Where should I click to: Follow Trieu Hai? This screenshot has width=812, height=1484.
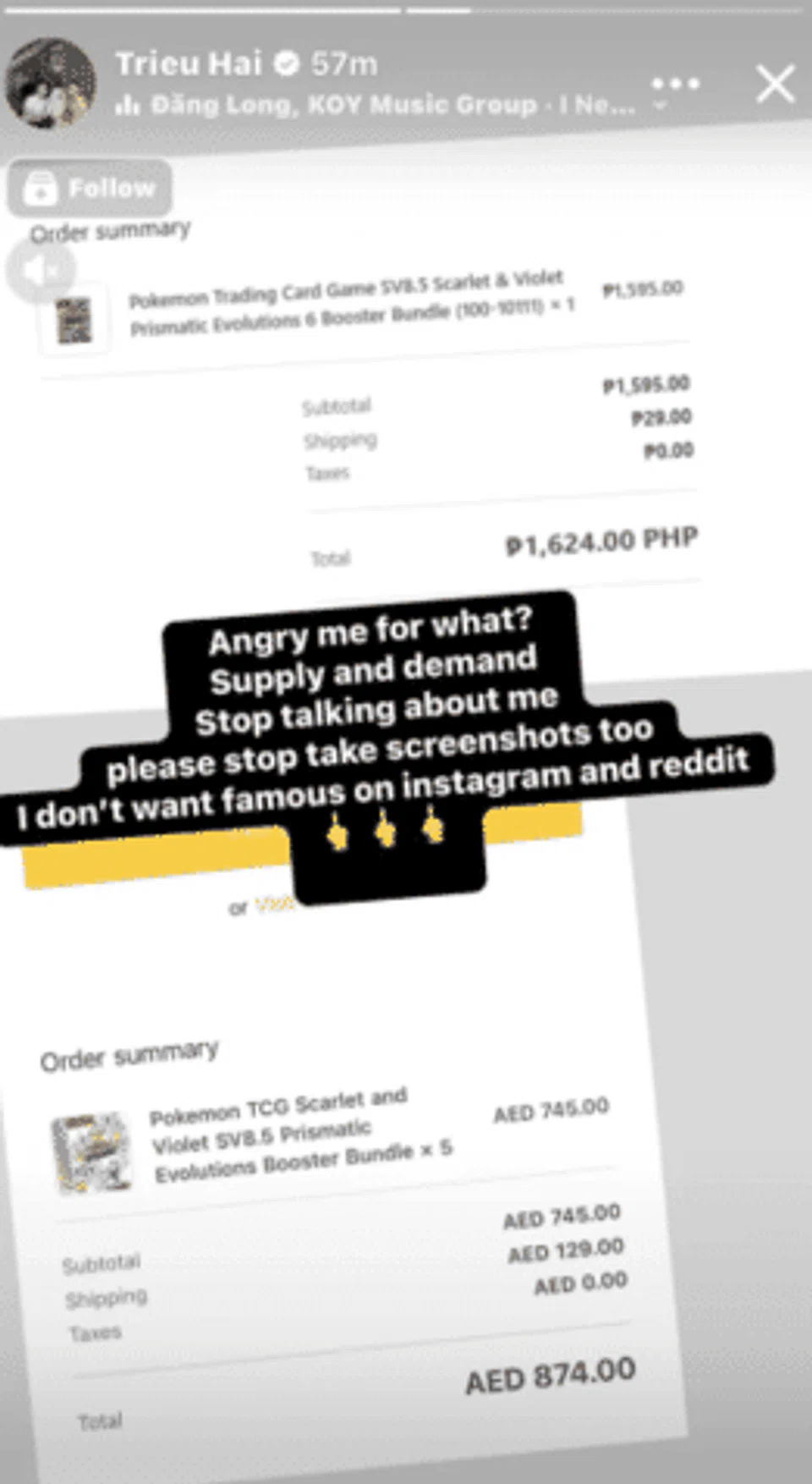click(90, 188)
